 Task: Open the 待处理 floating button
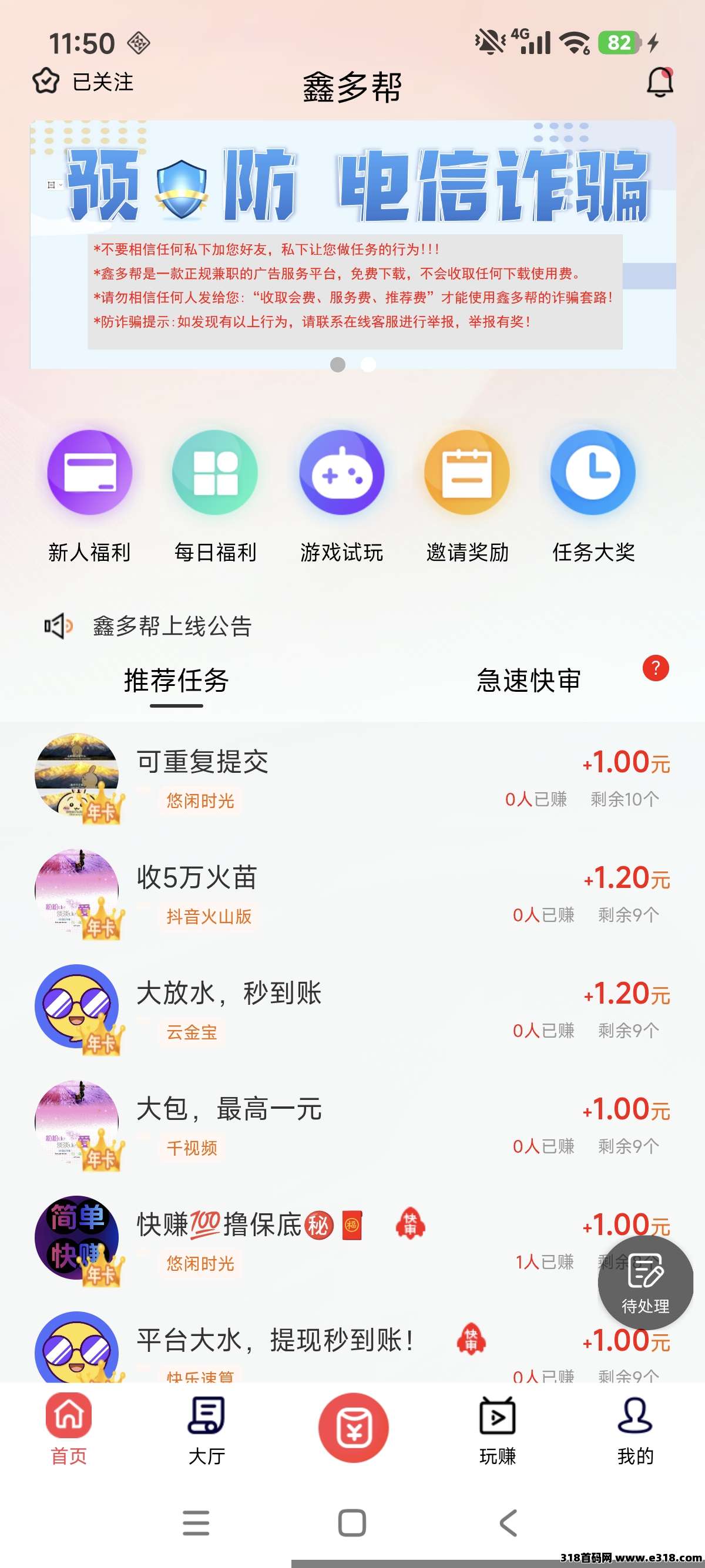click(x=645, y=1282)
